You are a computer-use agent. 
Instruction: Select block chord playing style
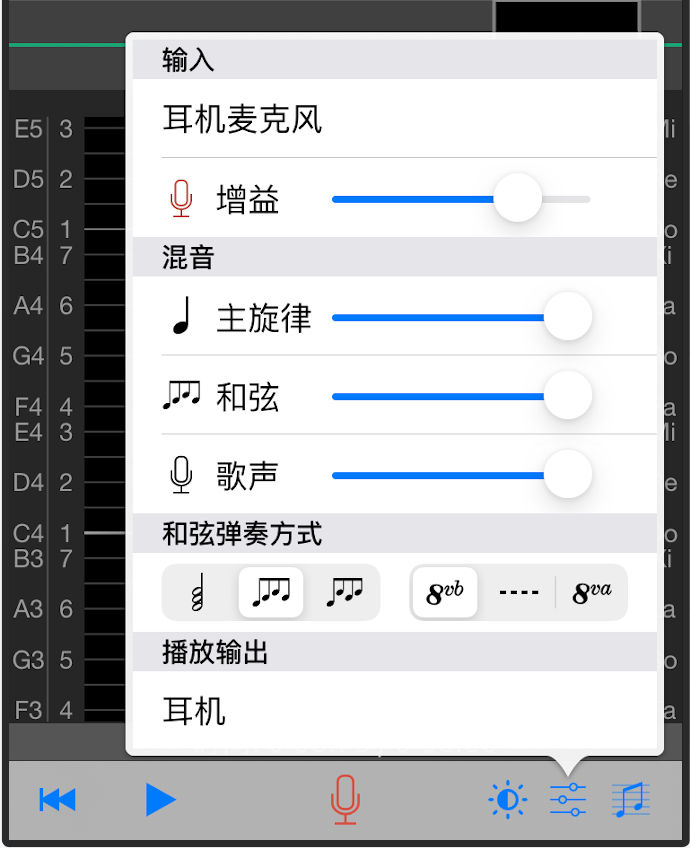tap(199, 594)
